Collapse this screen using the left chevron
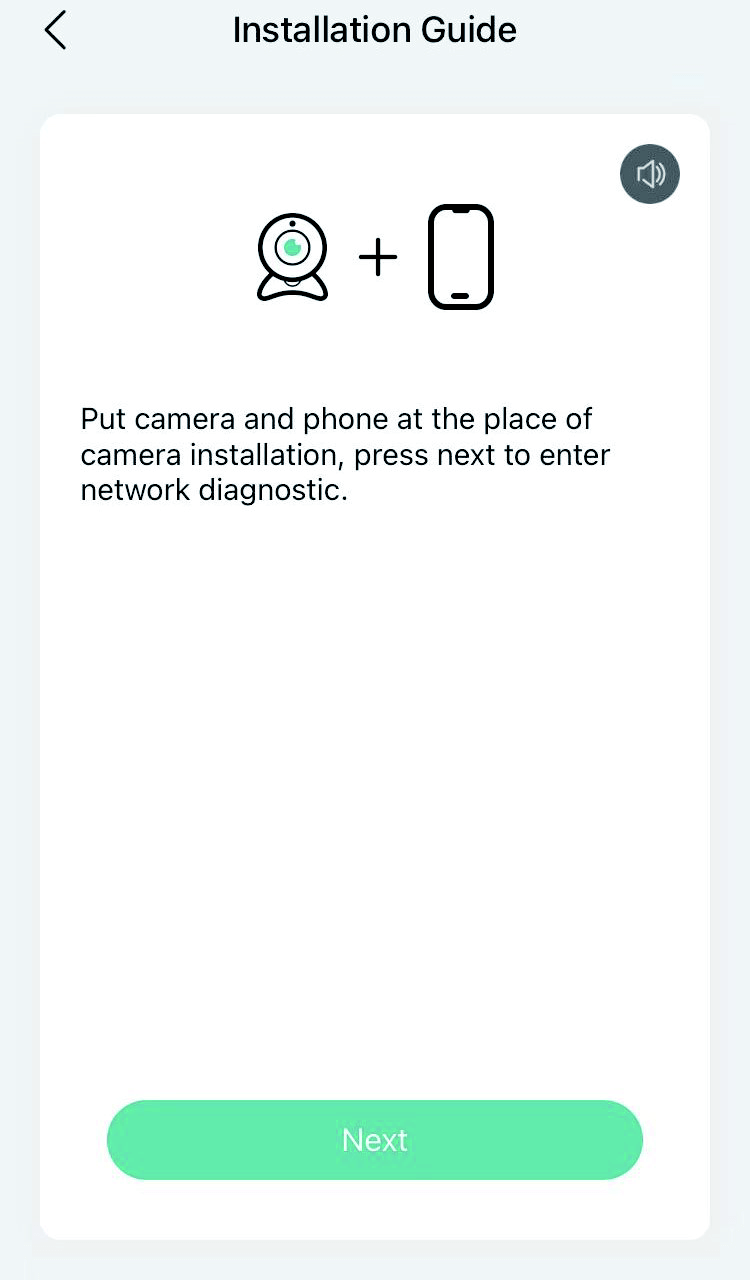750x1280 pixels. coord(55,30)
